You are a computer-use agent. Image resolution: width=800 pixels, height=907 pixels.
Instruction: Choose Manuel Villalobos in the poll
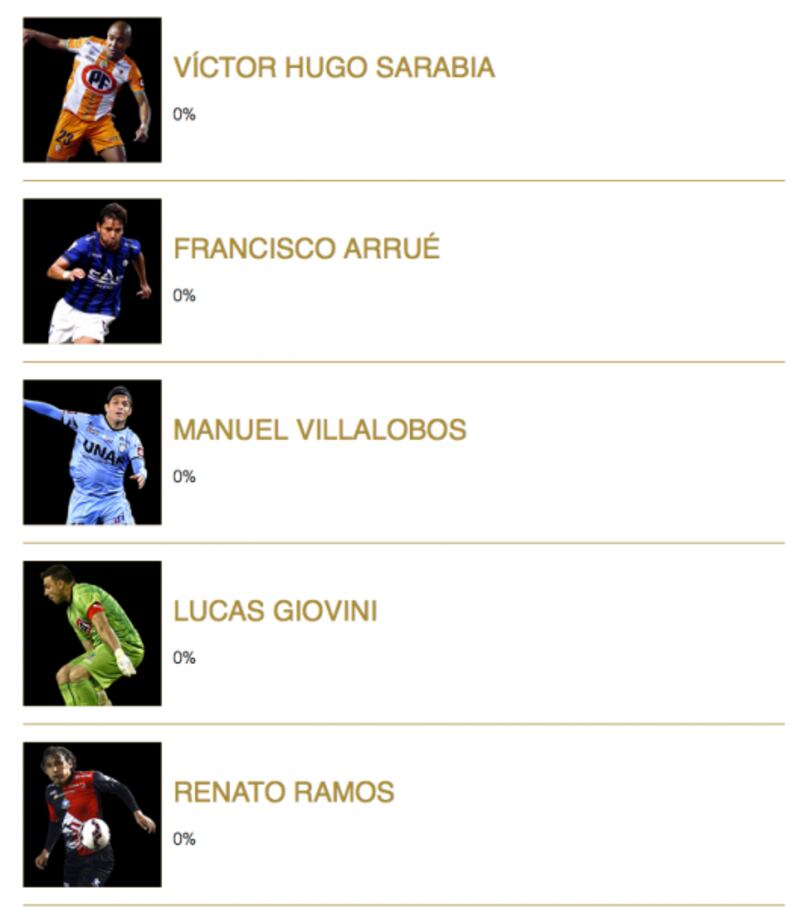319,430
